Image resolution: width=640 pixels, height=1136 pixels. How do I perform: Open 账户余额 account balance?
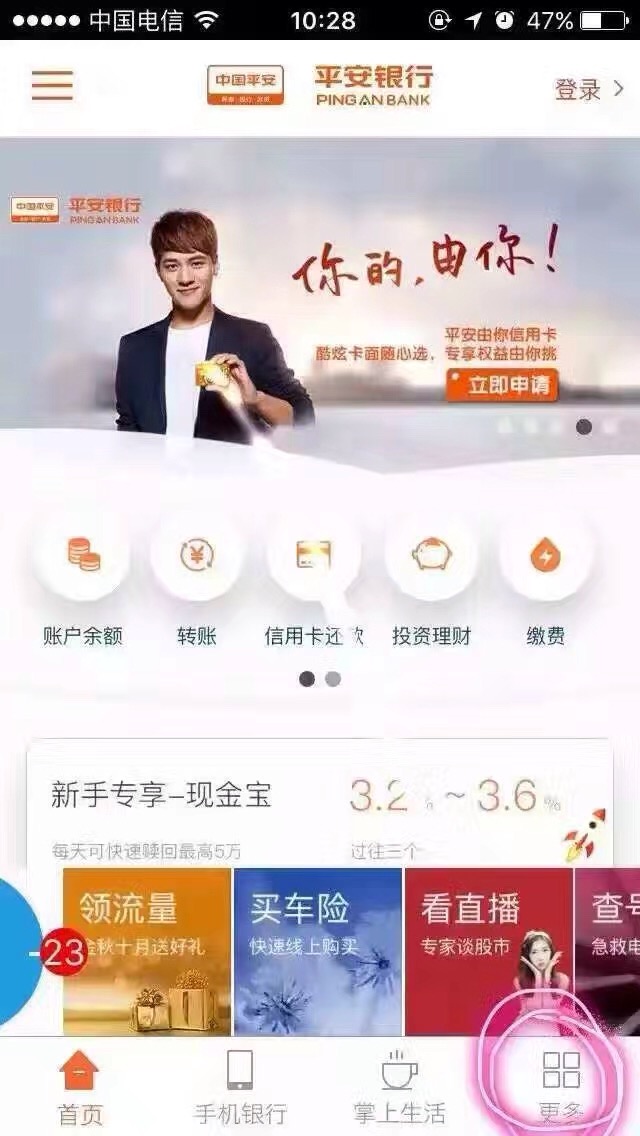(x=83, y=556)
